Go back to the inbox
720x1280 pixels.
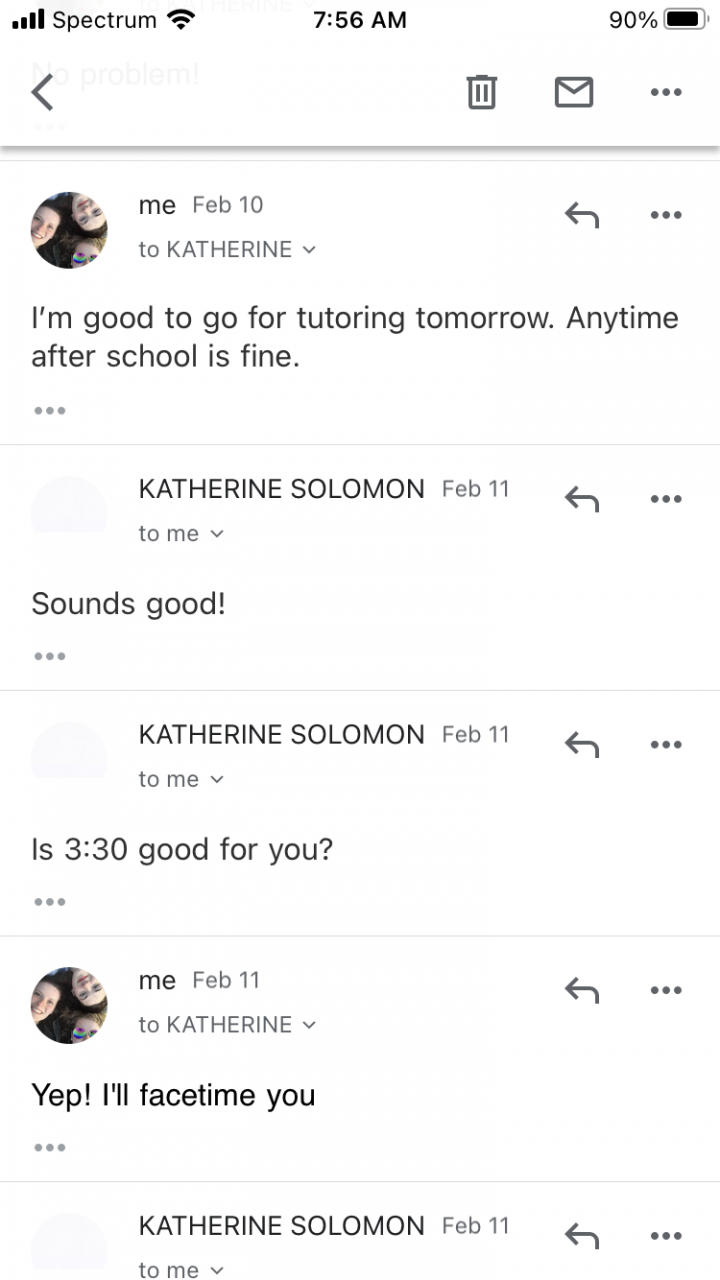[x=43, y=93]
